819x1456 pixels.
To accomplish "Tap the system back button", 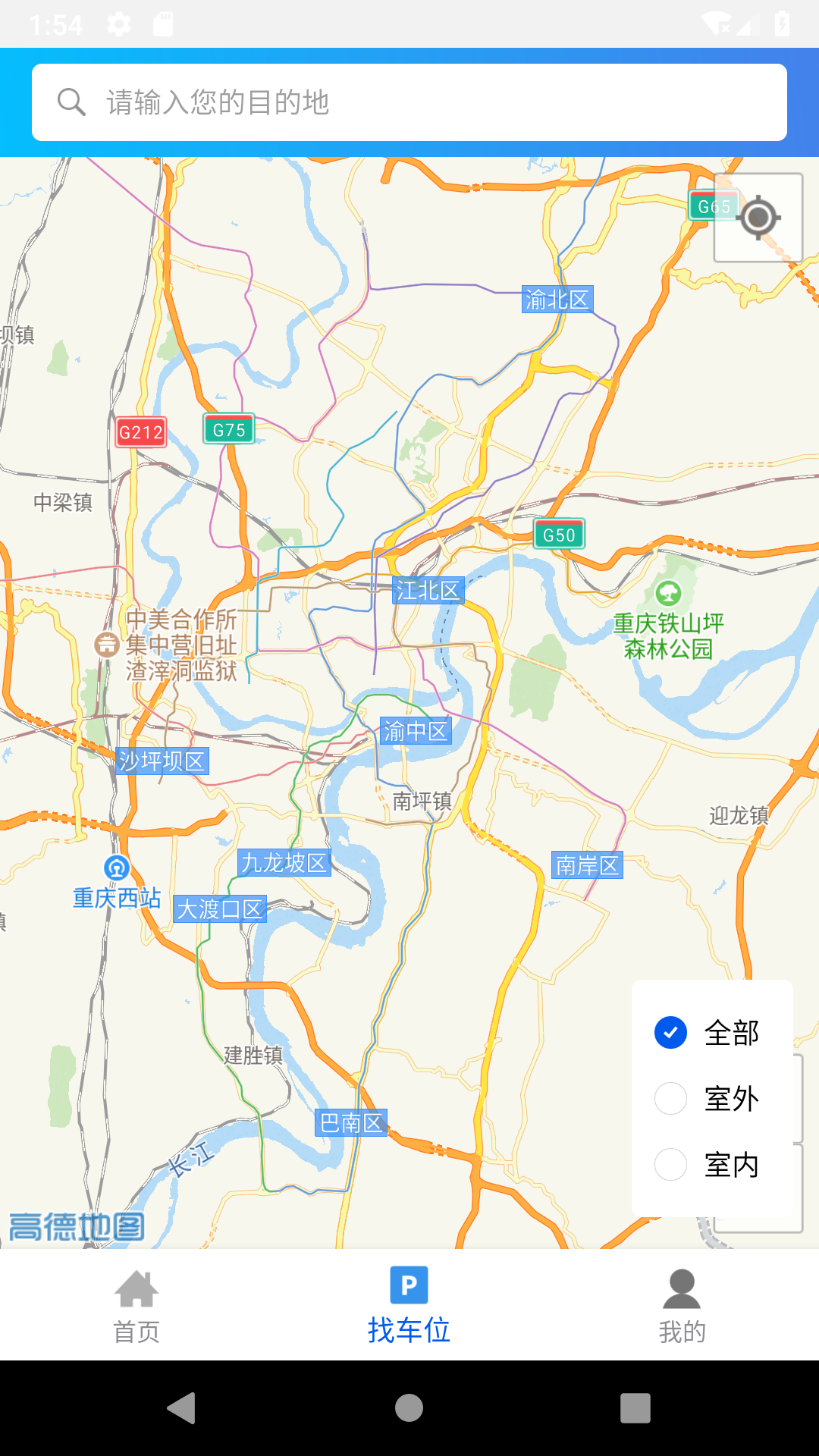I will pos(182,1408).
